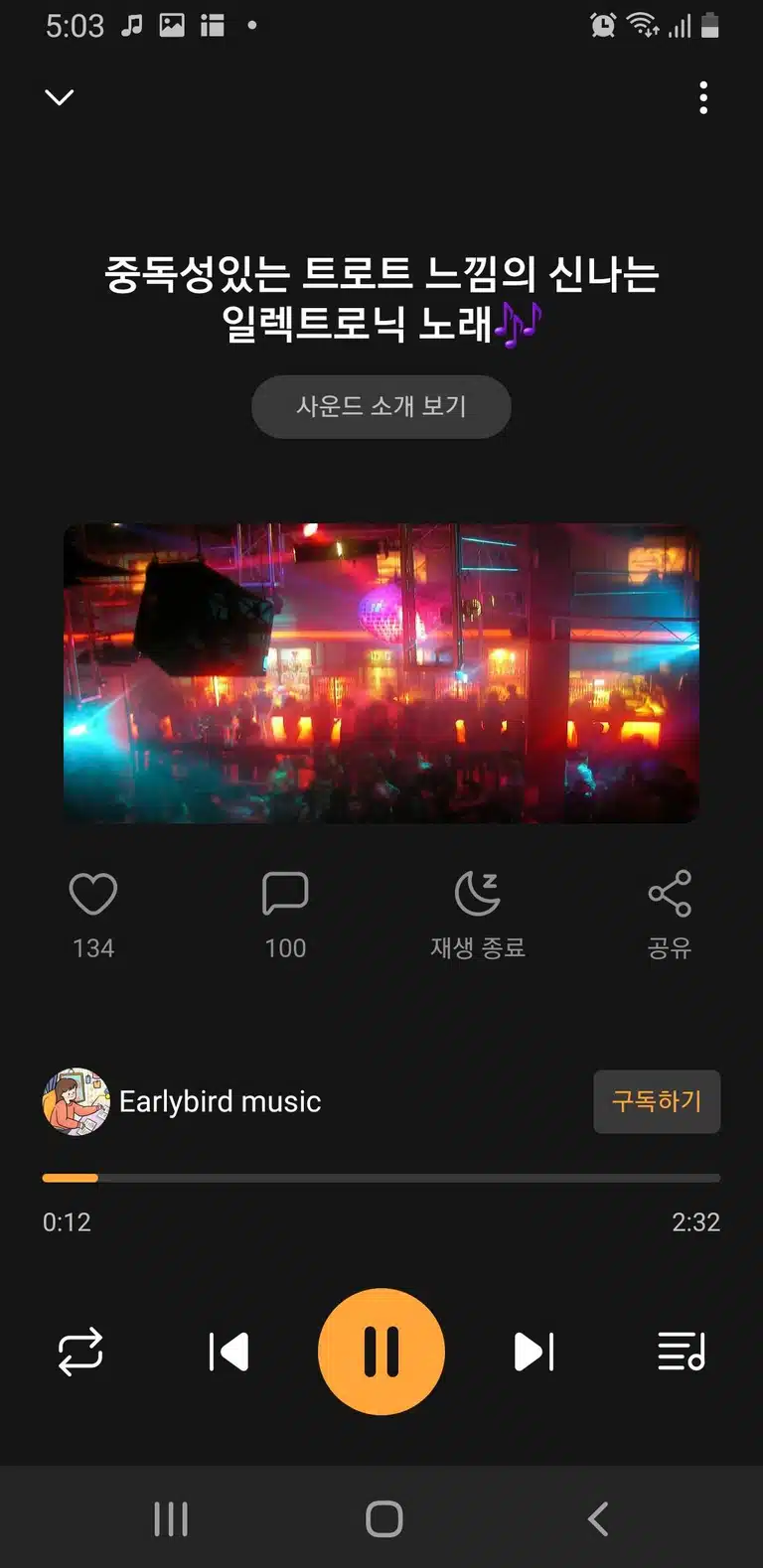
Task: Toggle the repeat mode icon
Action: 80,1352
